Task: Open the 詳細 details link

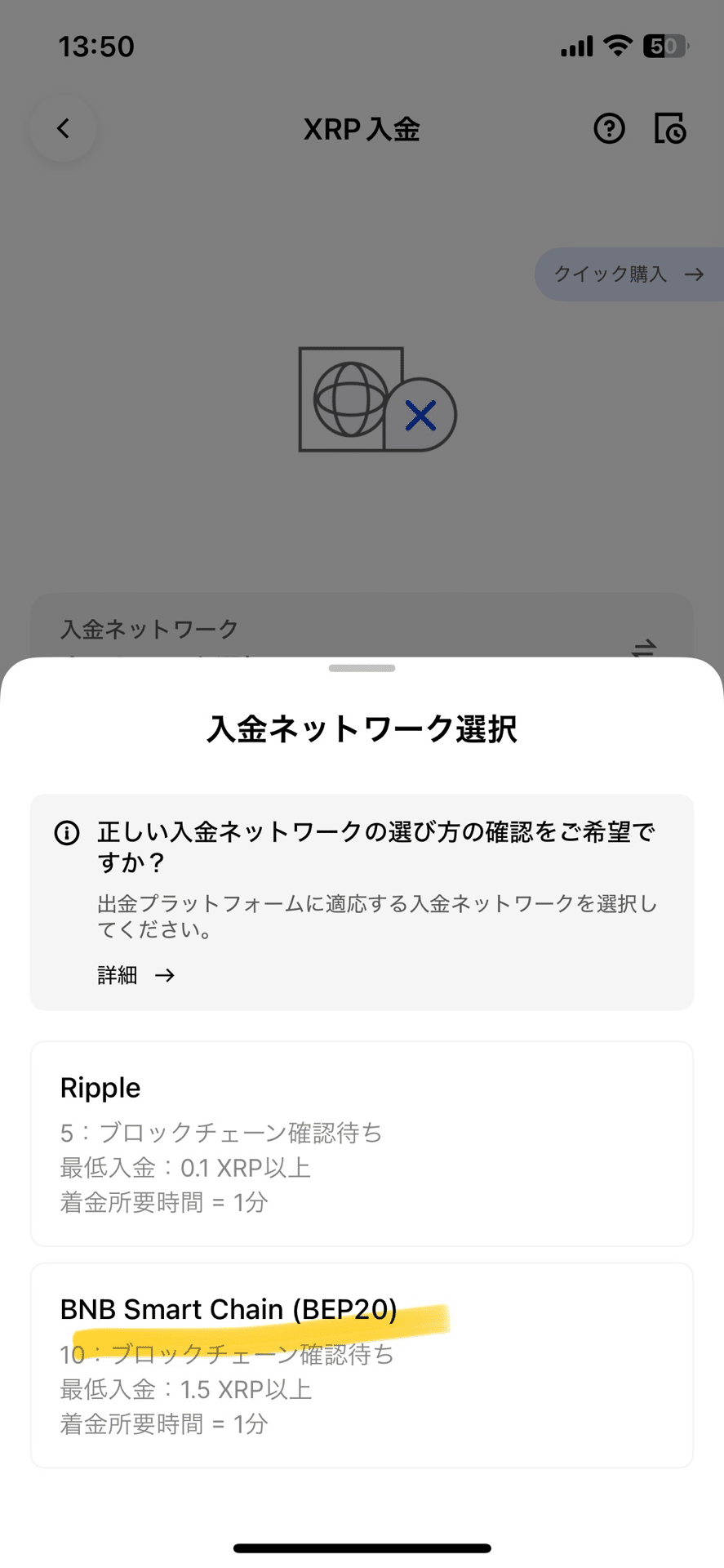Action: [x=116, y=974]
